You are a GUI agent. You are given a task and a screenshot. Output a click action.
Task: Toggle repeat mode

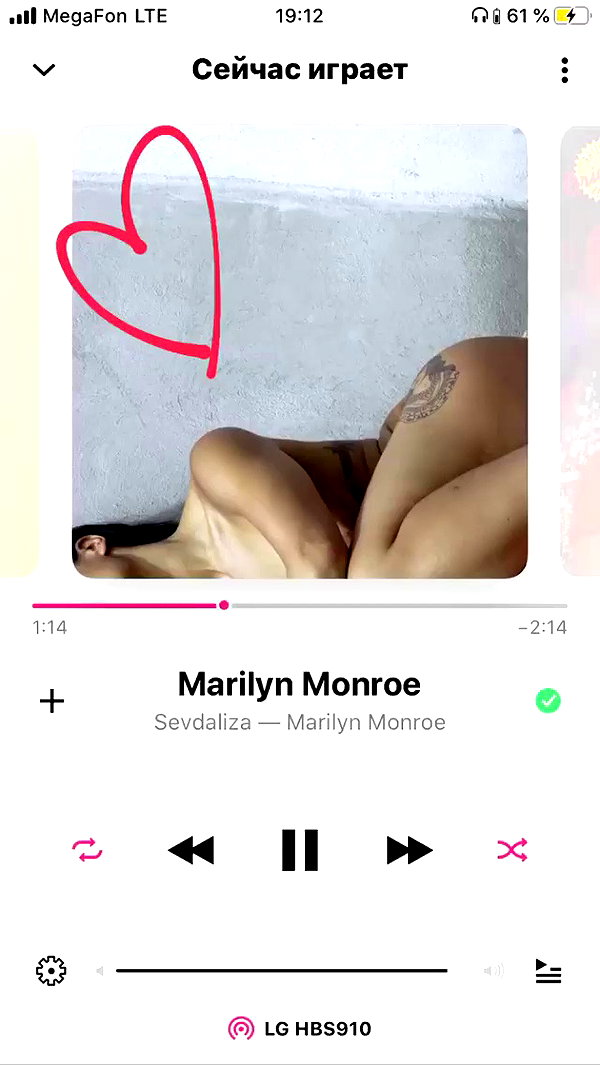pyautogui.click(x=87, y=850)
